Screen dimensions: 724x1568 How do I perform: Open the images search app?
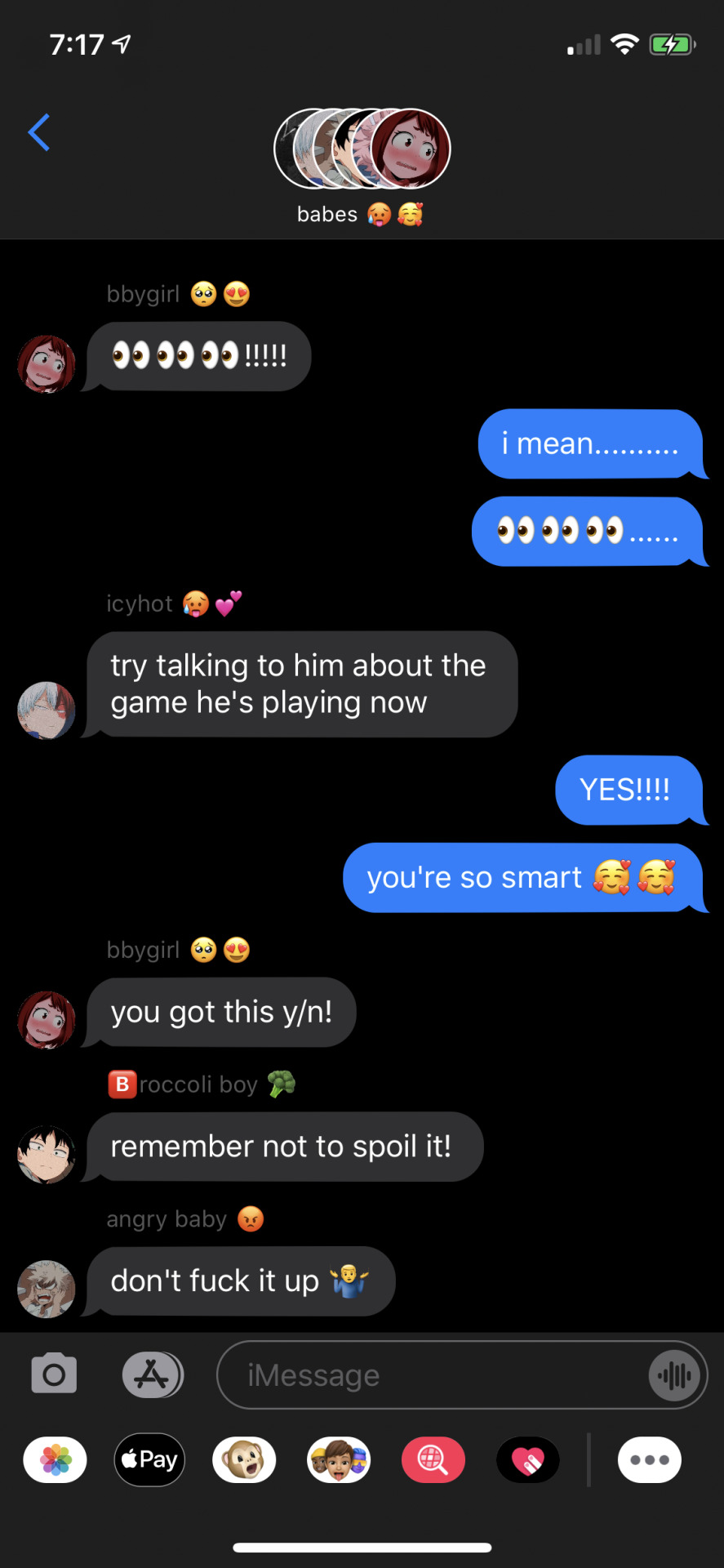coord(433,1459)
